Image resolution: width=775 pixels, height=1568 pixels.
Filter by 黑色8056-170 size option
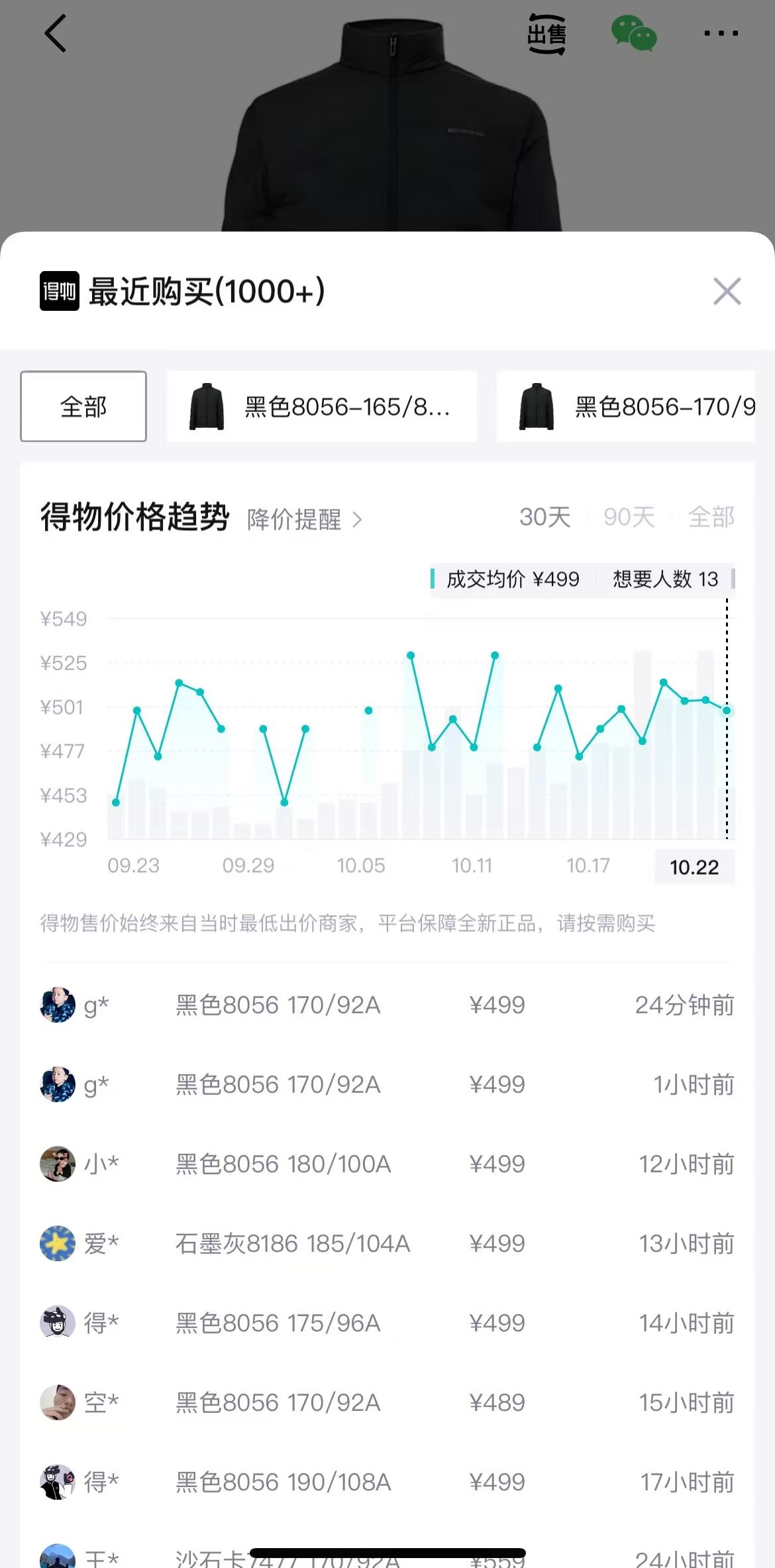pos(626,406)
